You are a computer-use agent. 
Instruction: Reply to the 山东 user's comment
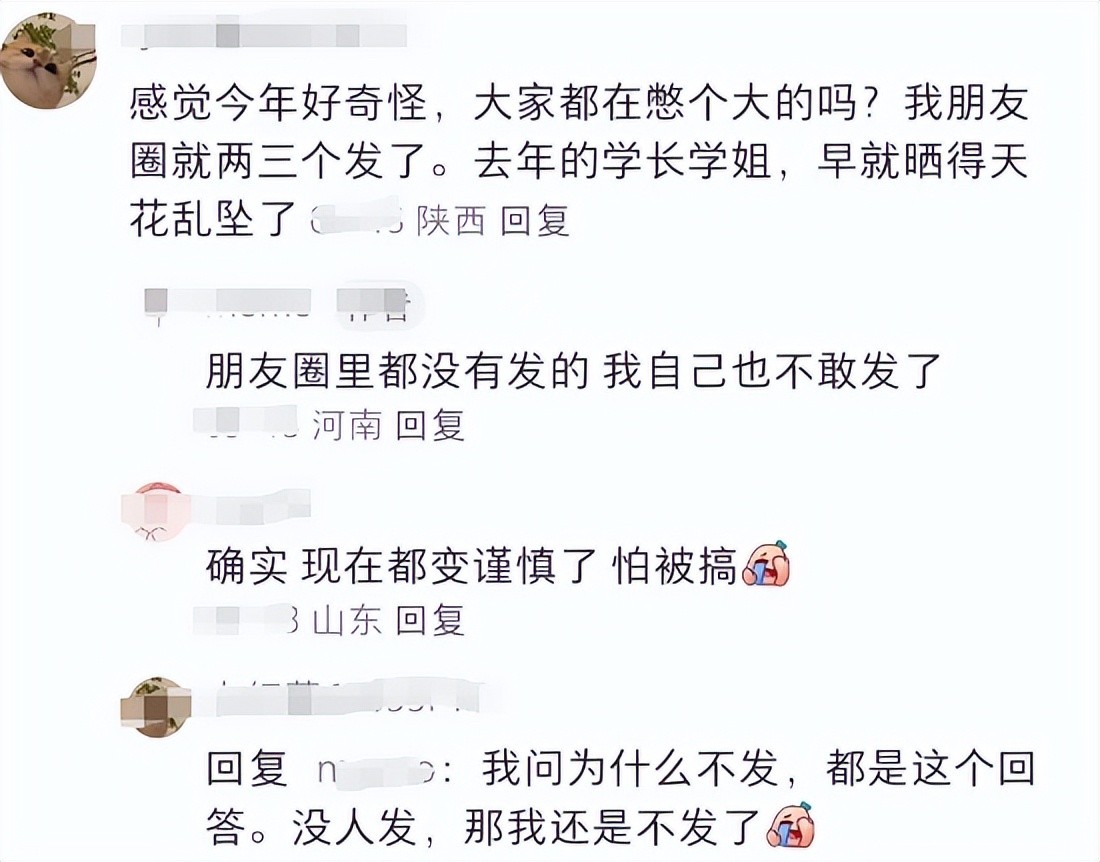pyautogui.click(x=430, y=620)
